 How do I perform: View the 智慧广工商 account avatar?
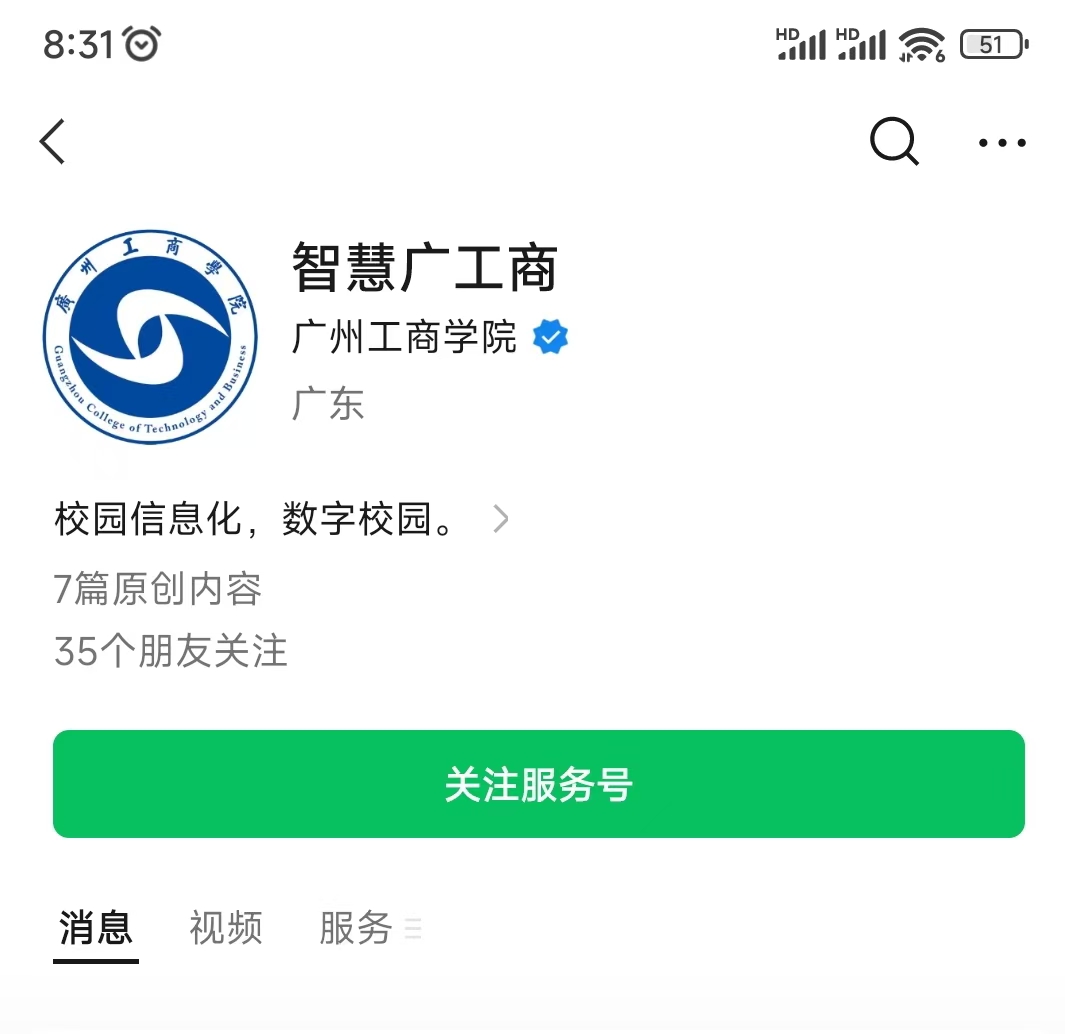tap(150, 338)
